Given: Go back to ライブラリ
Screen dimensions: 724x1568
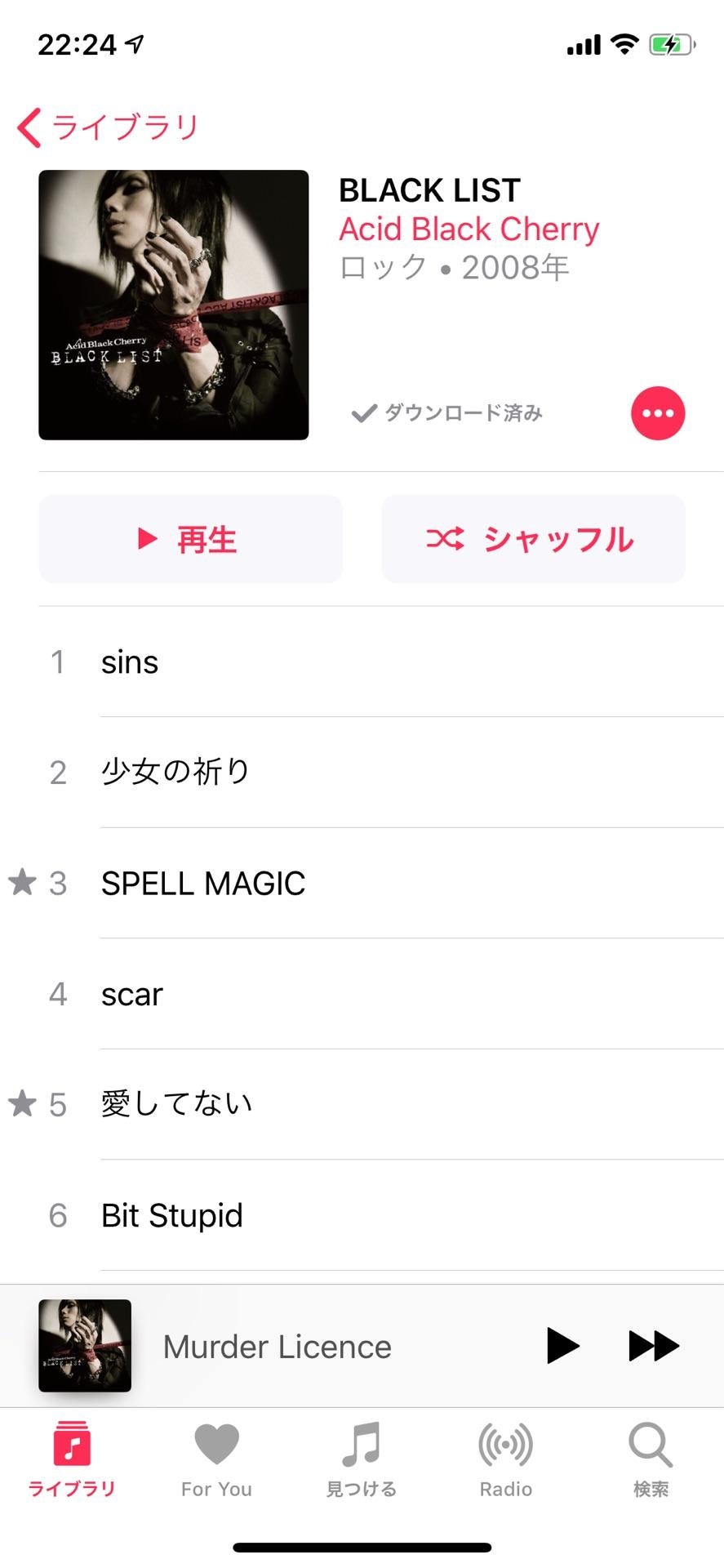Looking at the screenshot, I should coord(108,128).
